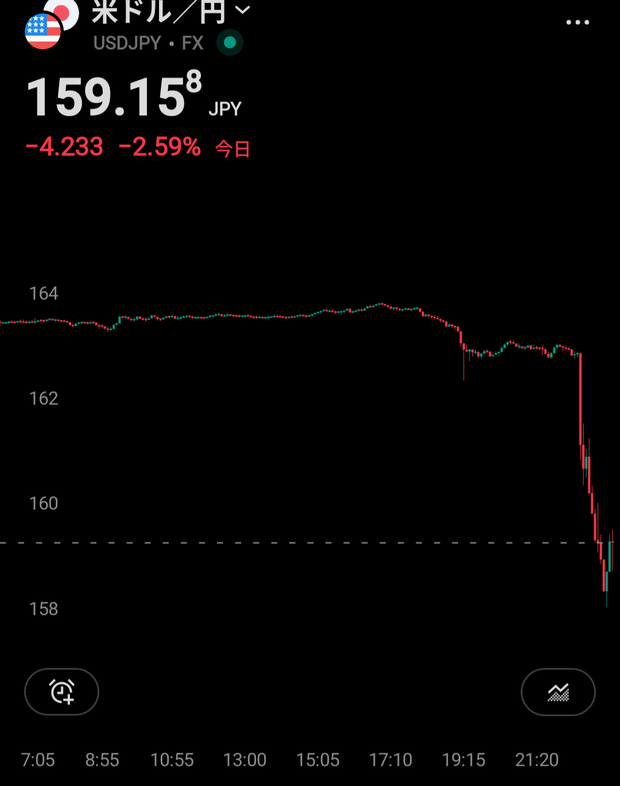Add a price alert with alarm button
The image size is (620, 786).
click(x=62, y=692)
